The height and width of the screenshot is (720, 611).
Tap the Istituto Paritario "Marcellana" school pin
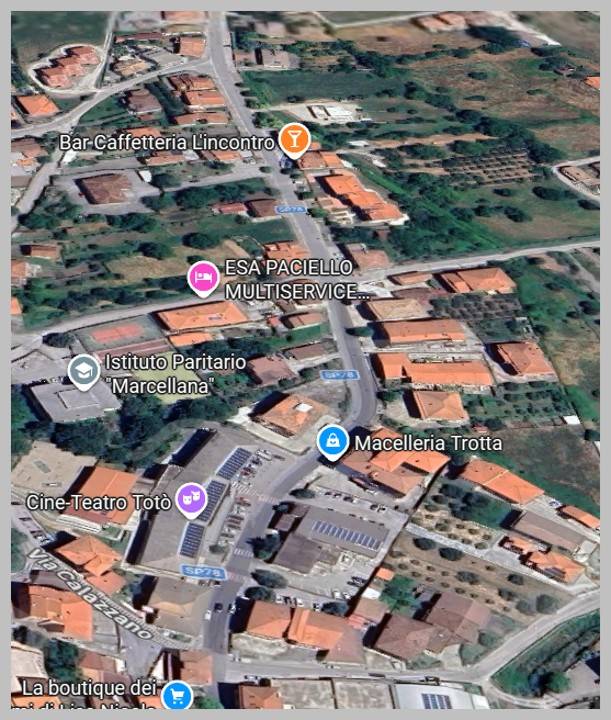[x=83, y=371]
